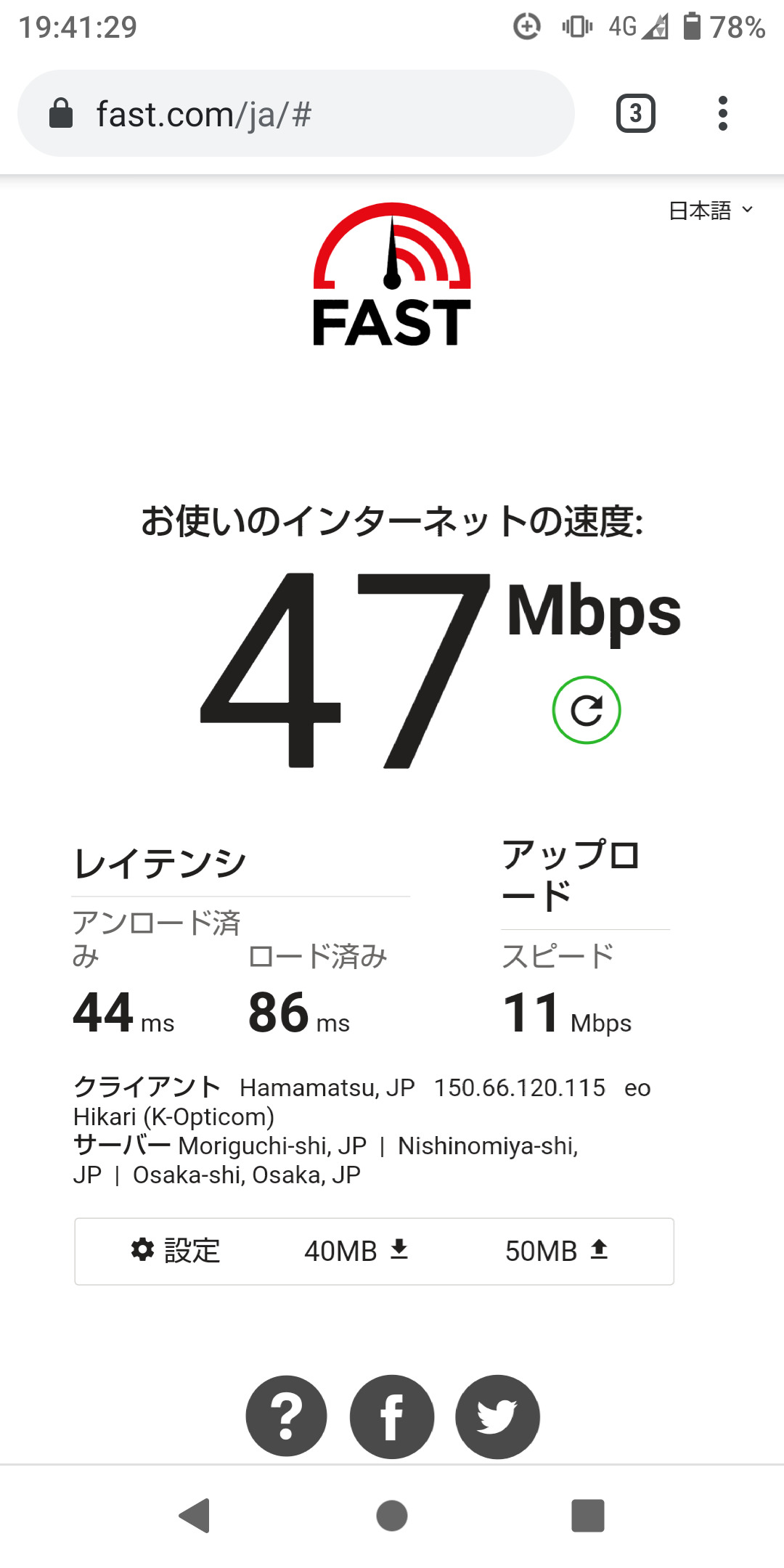Open the help question mark icon
Image resolution: width=784 pixels, height=1568 pixels.
tap(286, 1416)
